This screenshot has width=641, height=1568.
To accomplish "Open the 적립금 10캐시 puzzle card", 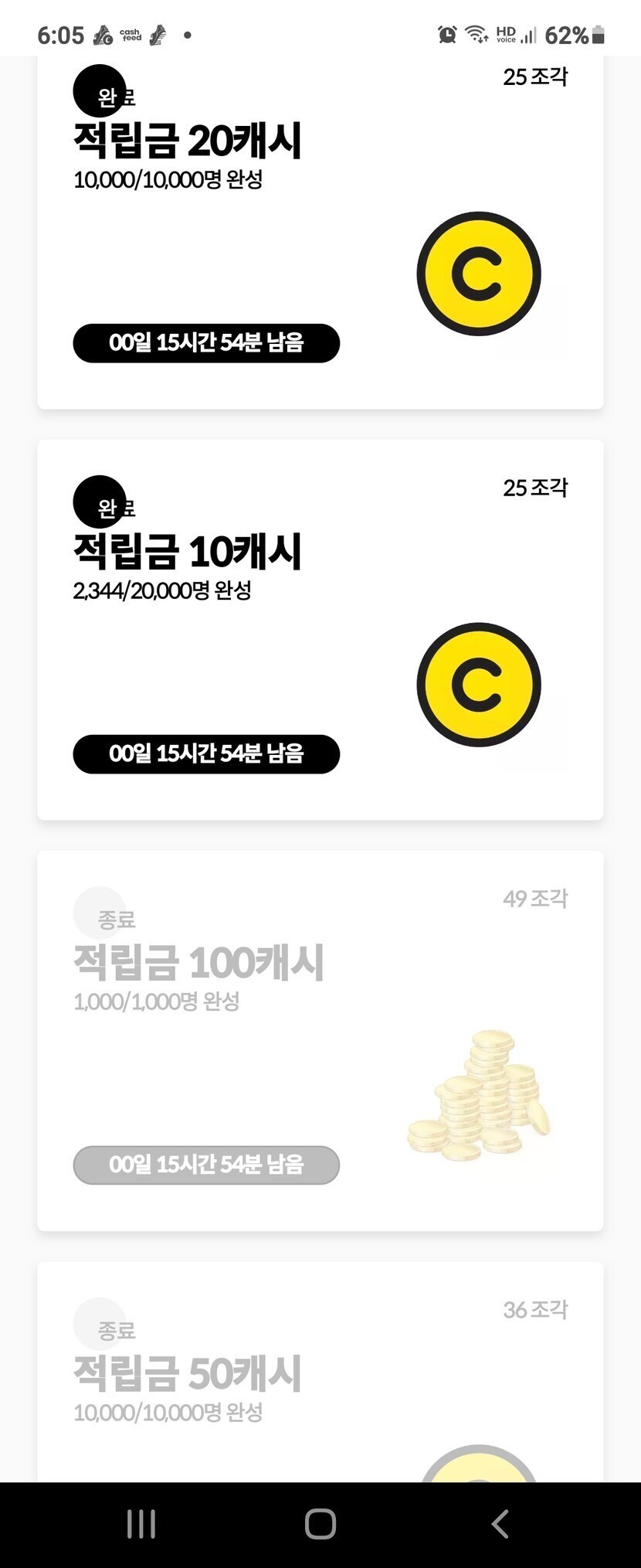I will 320,629.
